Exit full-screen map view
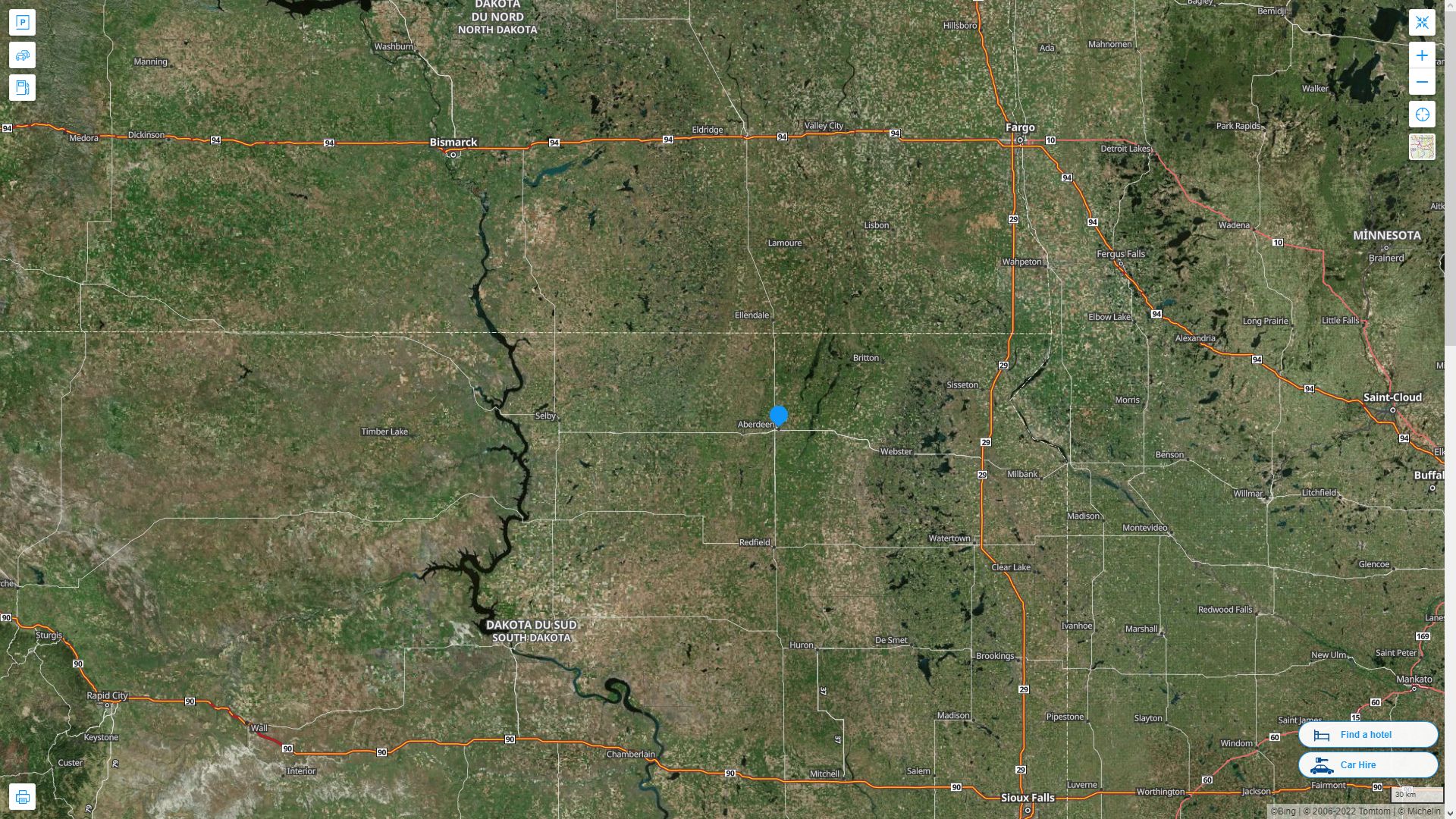 click(1422, 23)
